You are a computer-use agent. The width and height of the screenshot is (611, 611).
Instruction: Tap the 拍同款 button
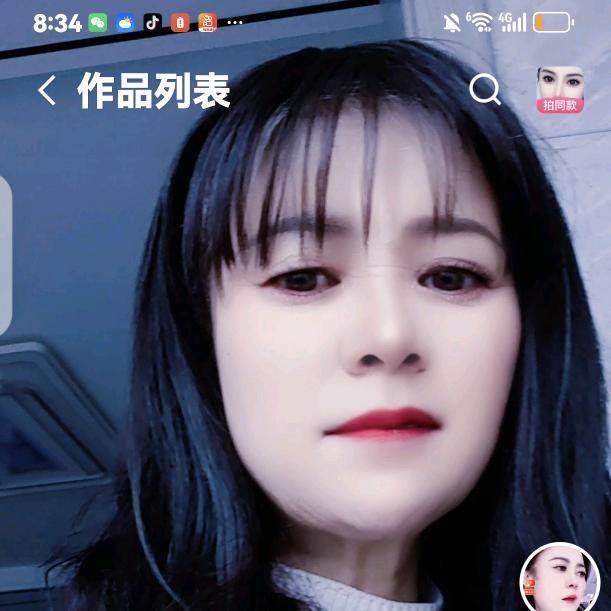pyautogui.click(x=560, y=90)
